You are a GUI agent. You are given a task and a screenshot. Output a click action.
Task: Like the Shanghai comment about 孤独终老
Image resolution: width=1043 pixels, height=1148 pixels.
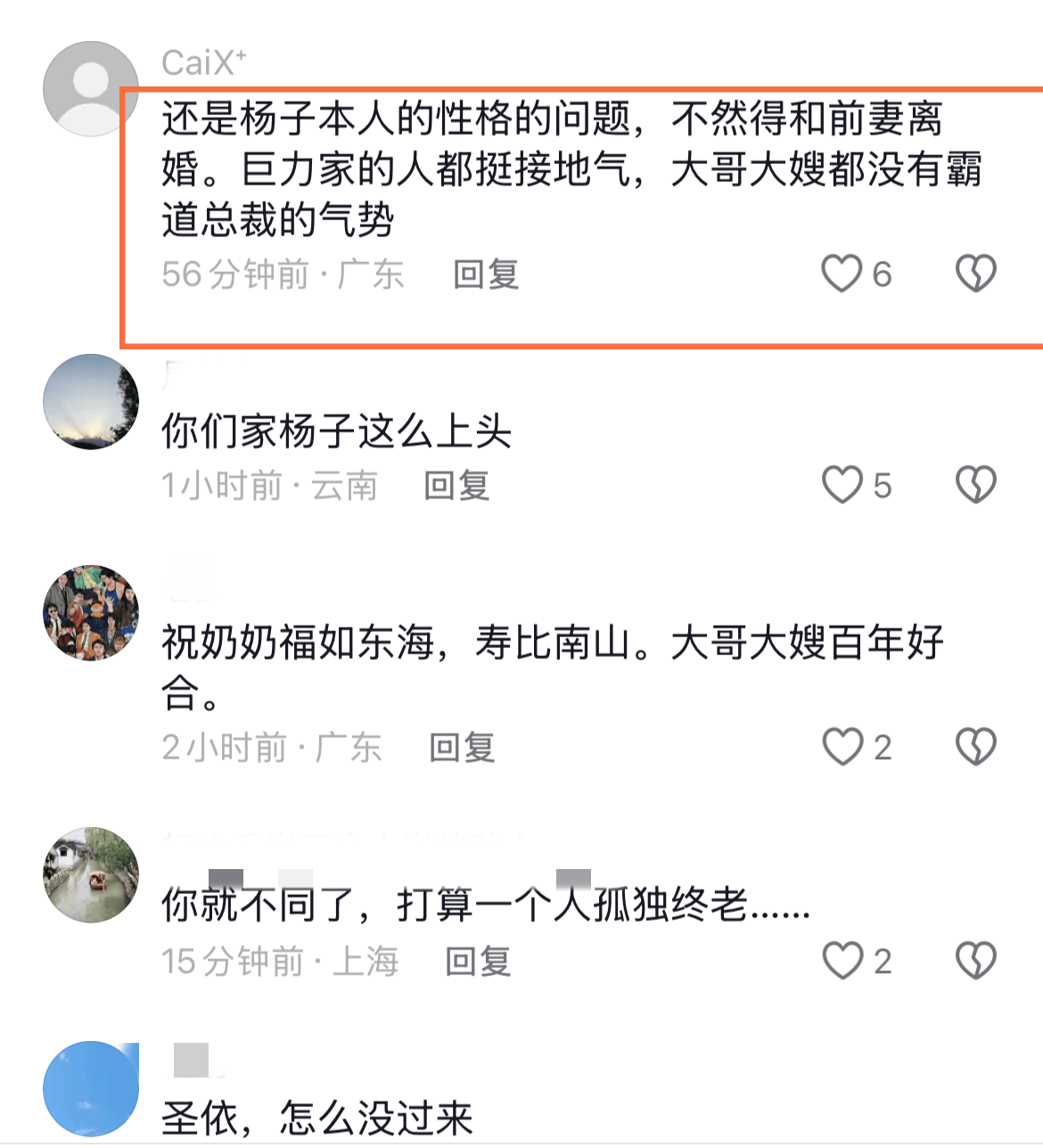click(842, 961)
